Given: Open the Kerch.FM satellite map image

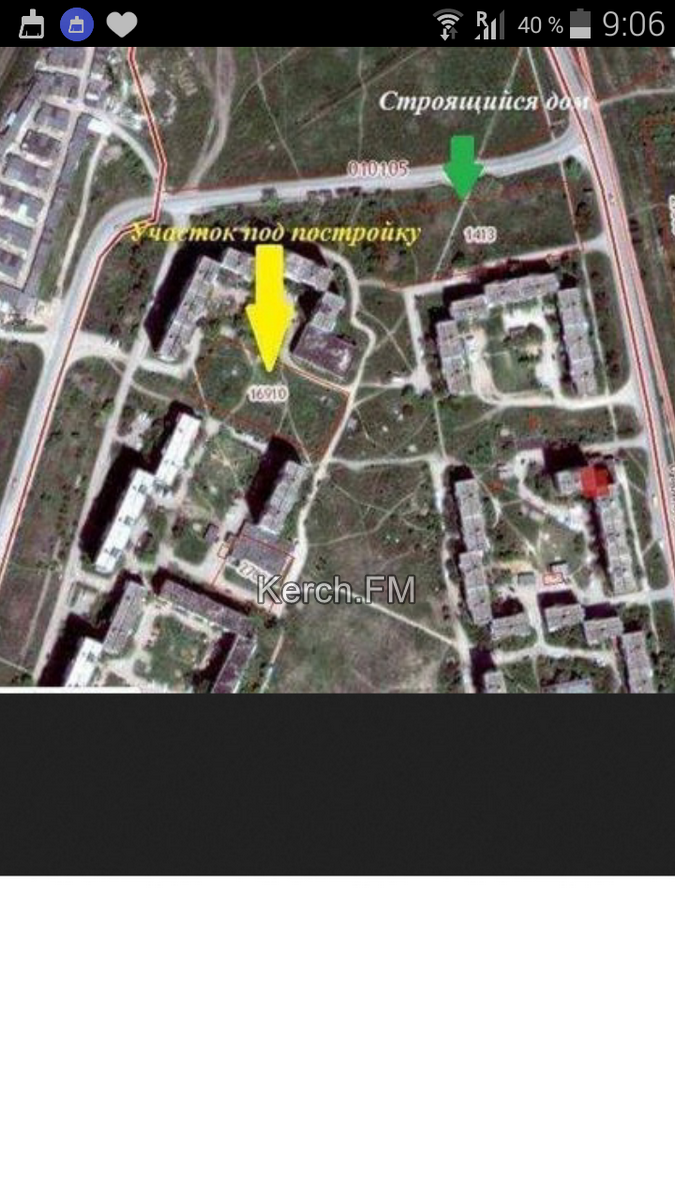Looking at the screenshot, I should [x=337, y=370].
